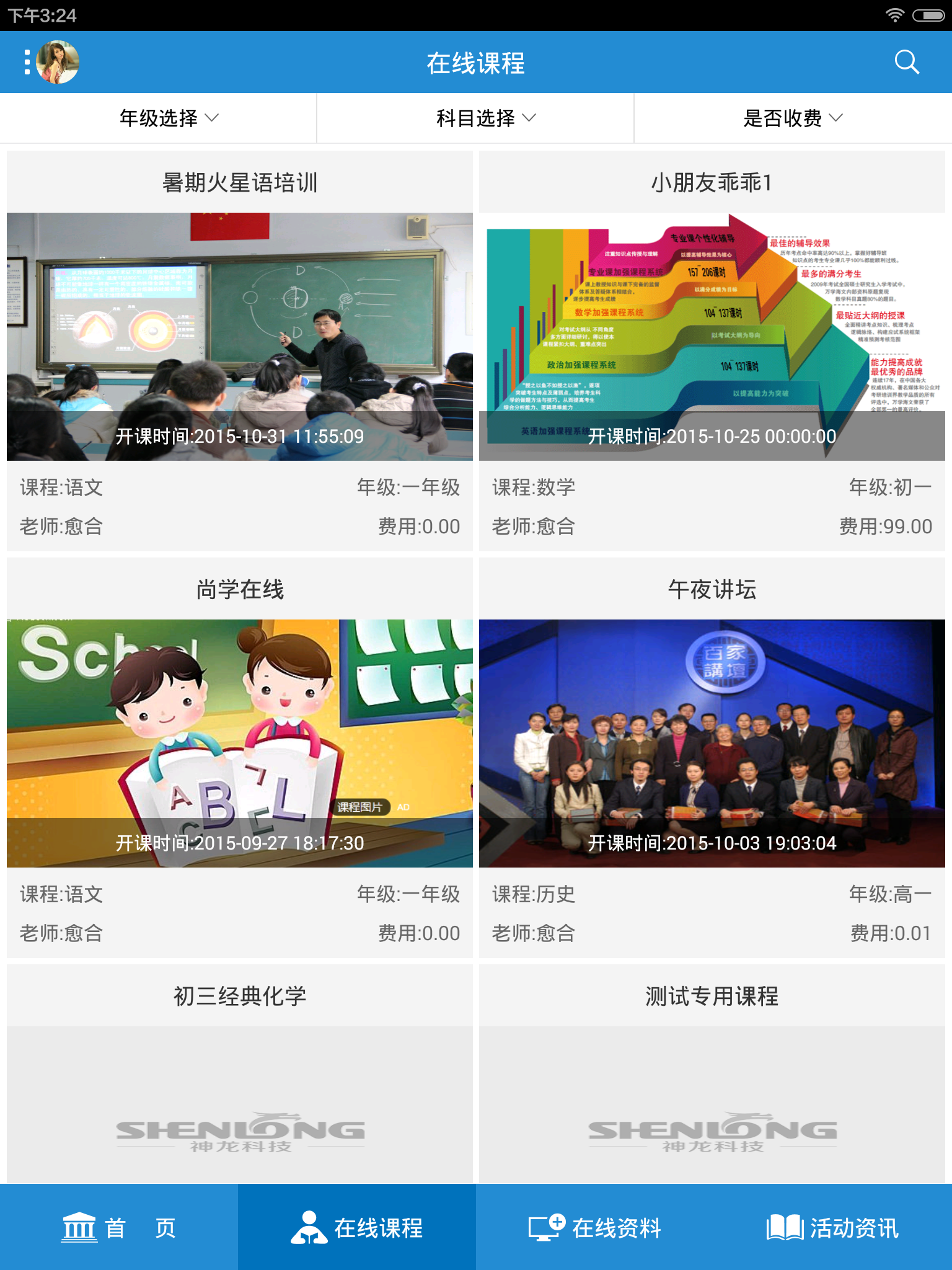Switch to the 活动资讯 tab

click(x=833, y=1227)
